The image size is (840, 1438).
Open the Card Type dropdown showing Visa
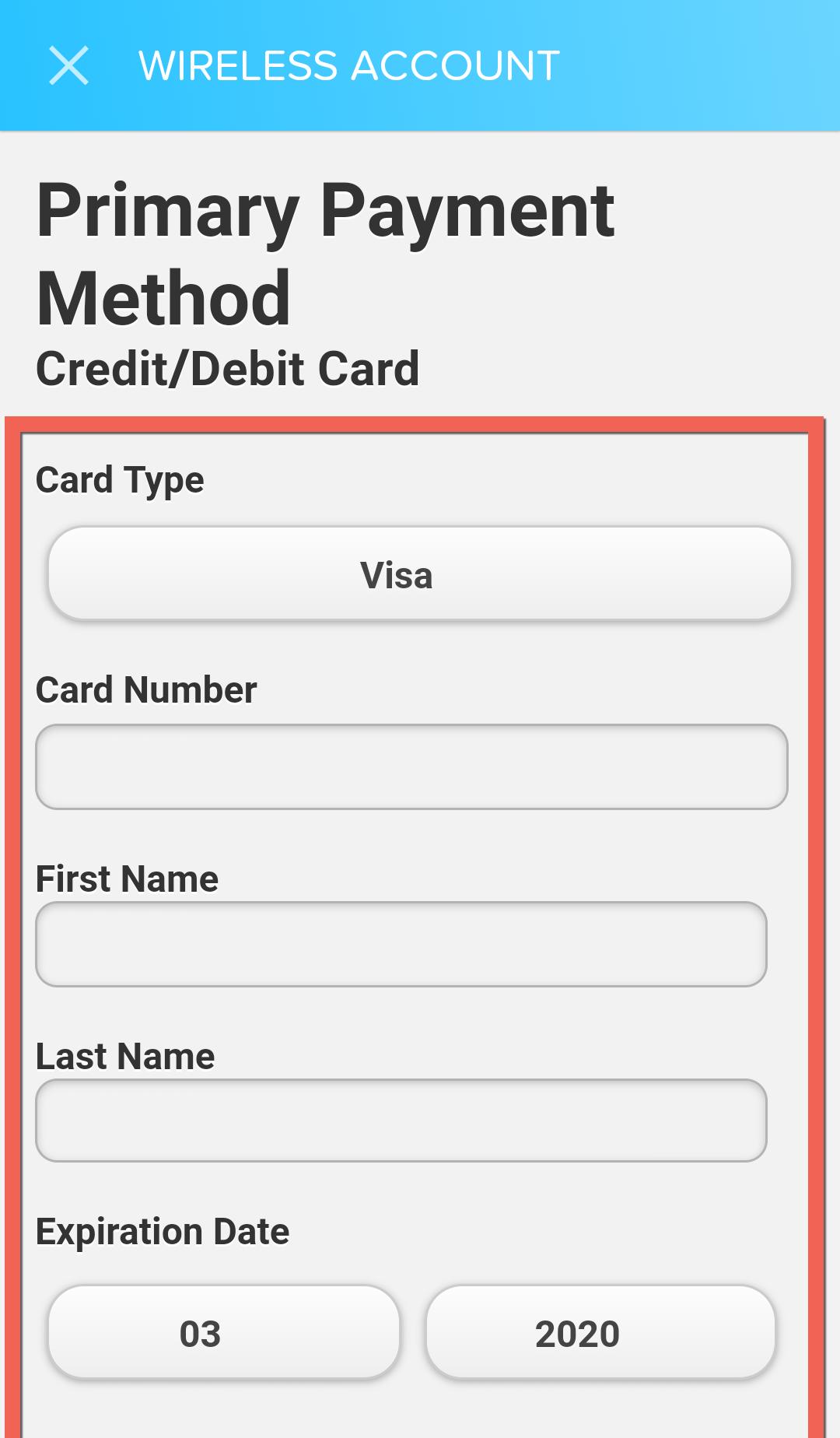click(x=420, y=574)
